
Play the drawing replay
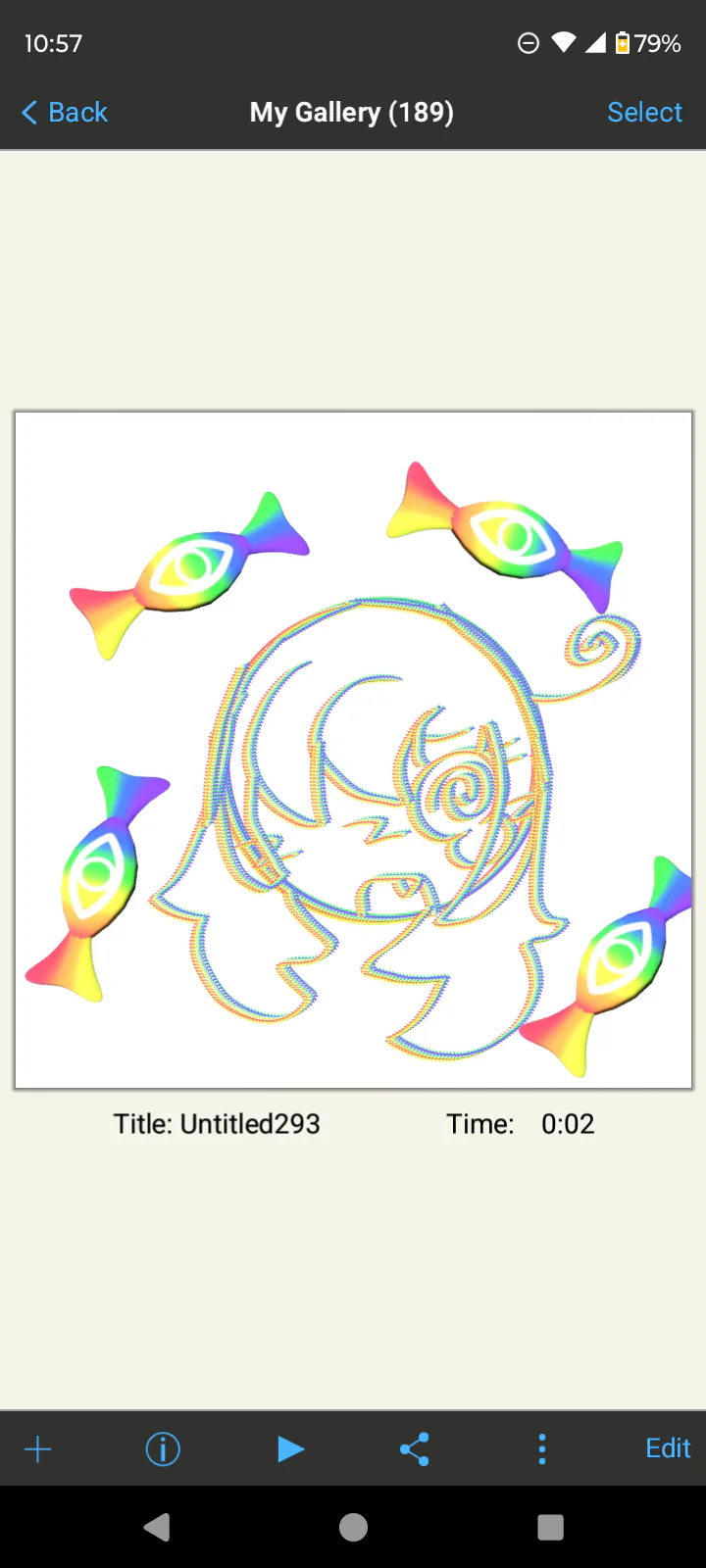(290, 1448)
